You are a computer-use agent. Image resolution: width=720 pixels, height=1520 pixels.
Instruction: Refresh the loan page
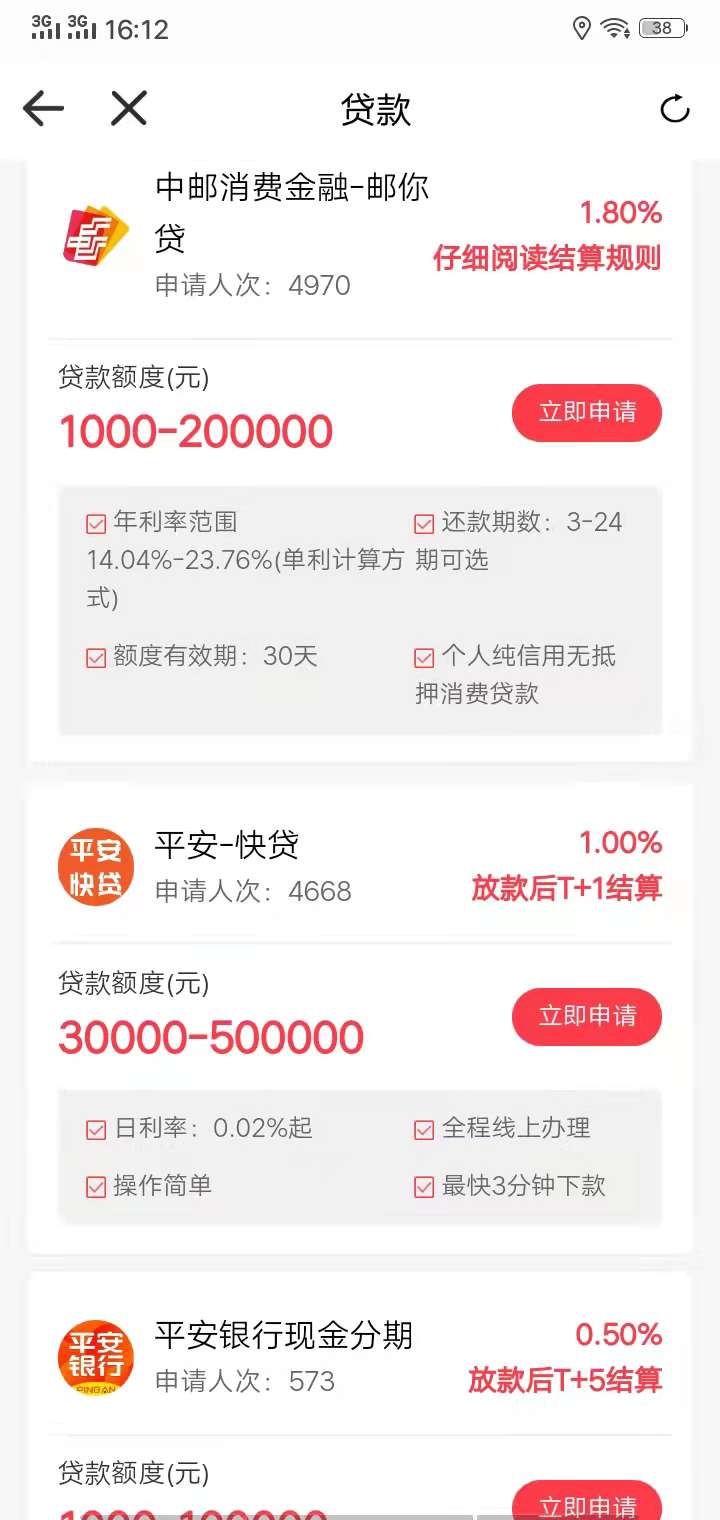675,109
